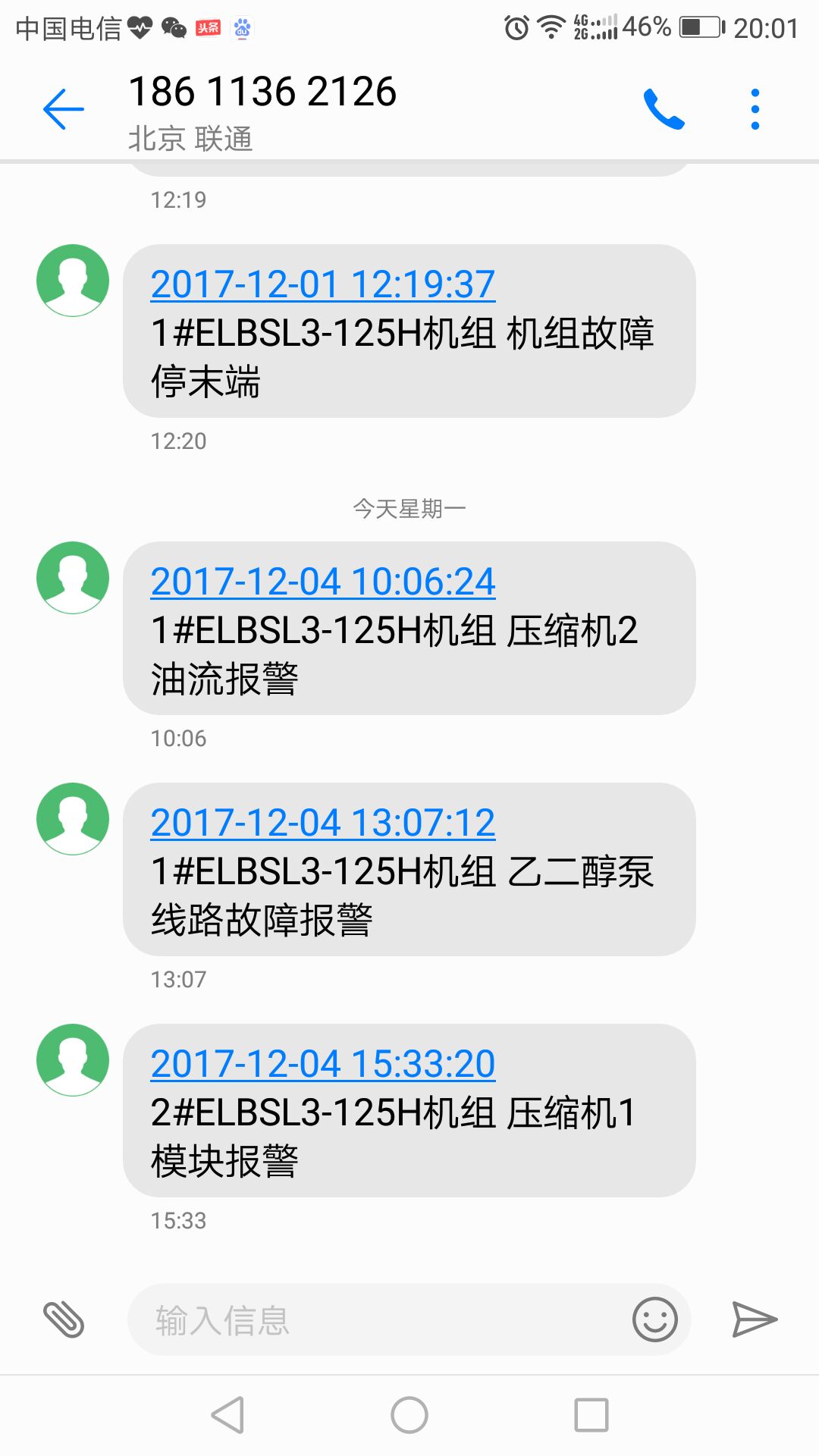Tap the sender avatar beside 压缩机2 油流报警

73,578
